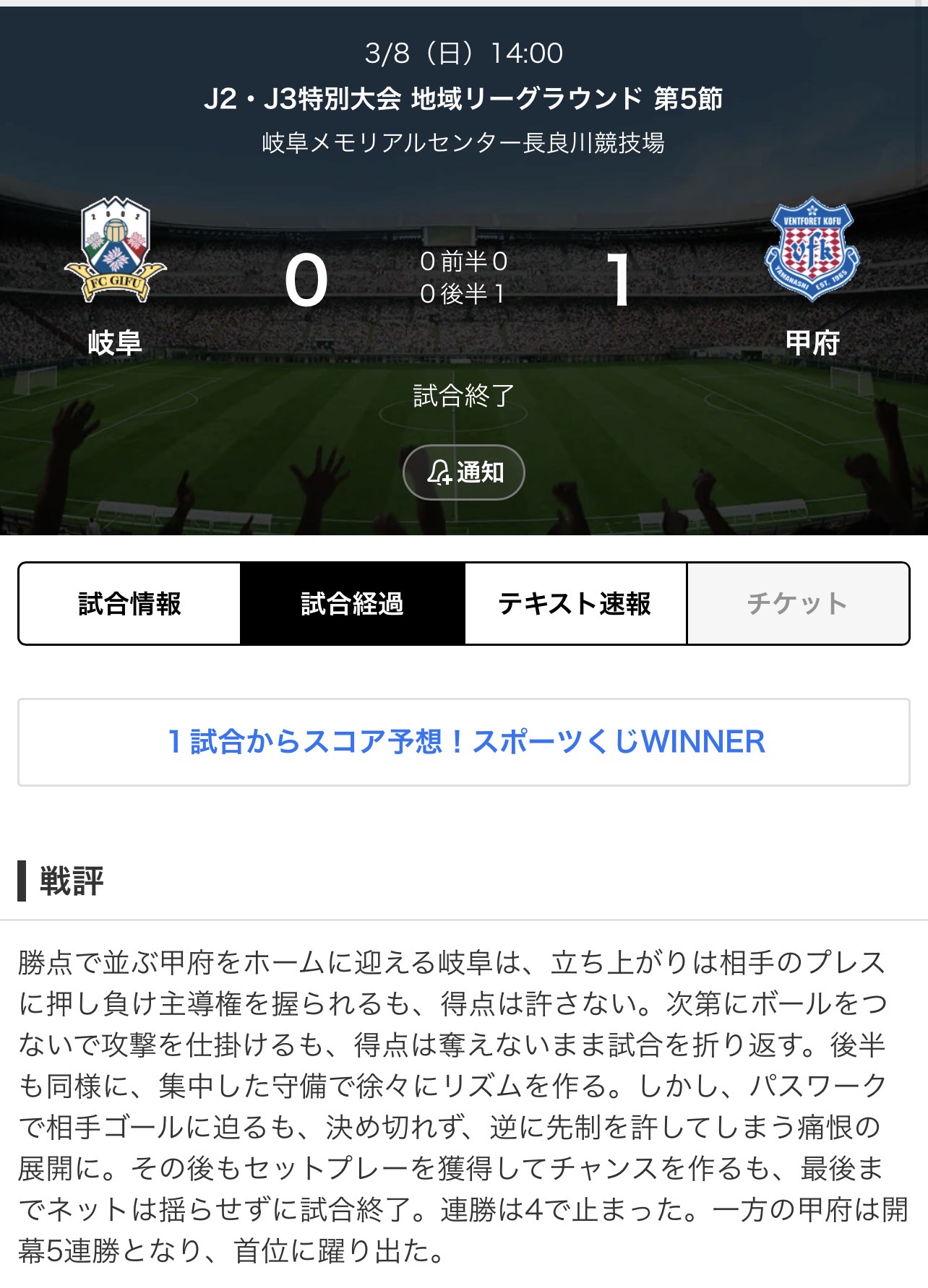Tap the 通知 notification button

tap(463, 472)
